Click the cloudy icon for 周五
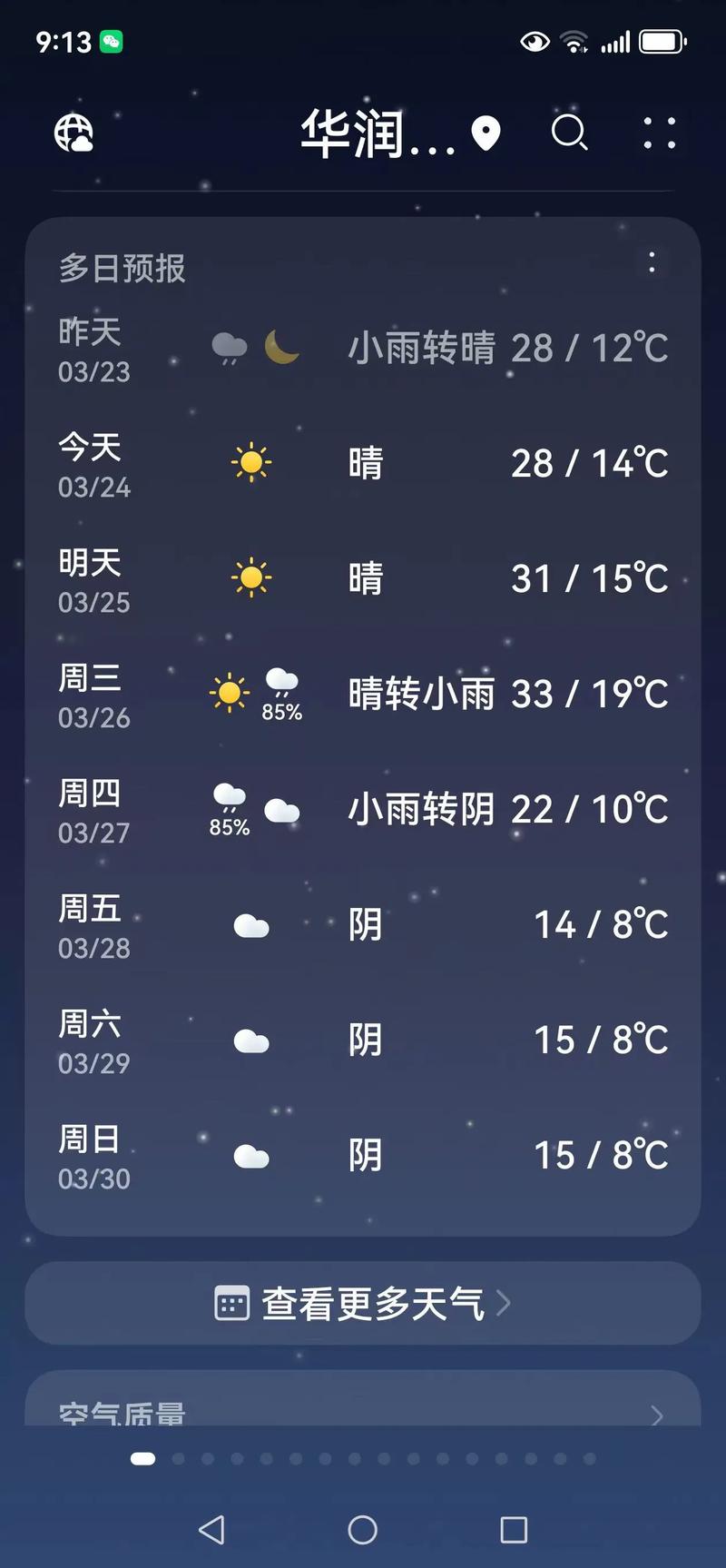The height and width of the screenshot is (1568, 726). 252,925
